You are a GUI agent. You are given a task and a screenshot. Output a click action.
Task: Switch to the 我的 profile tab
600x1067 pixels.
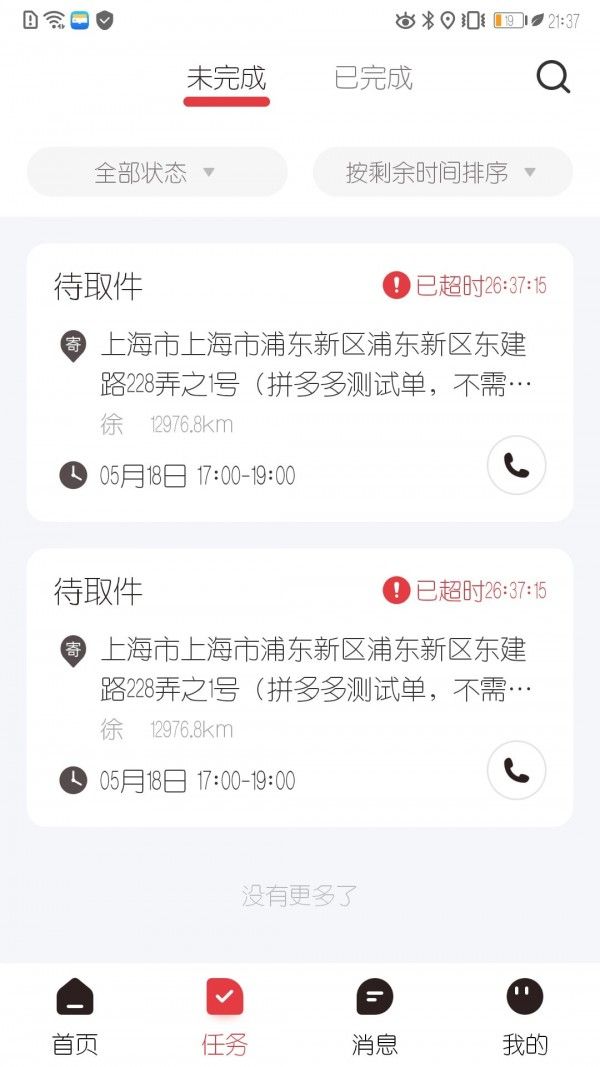click(524, 1015)
